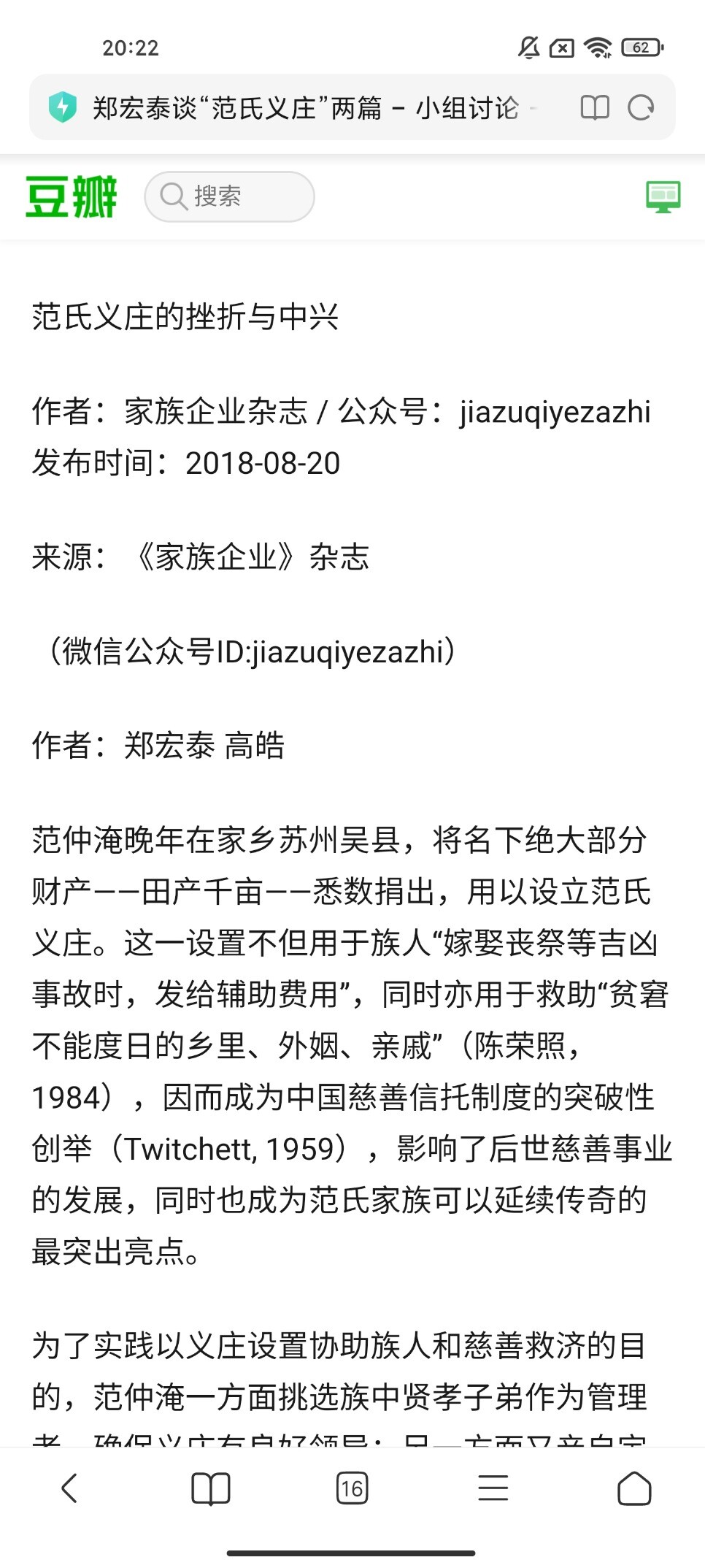Tap the security shield icon

[x=63, y=107]
